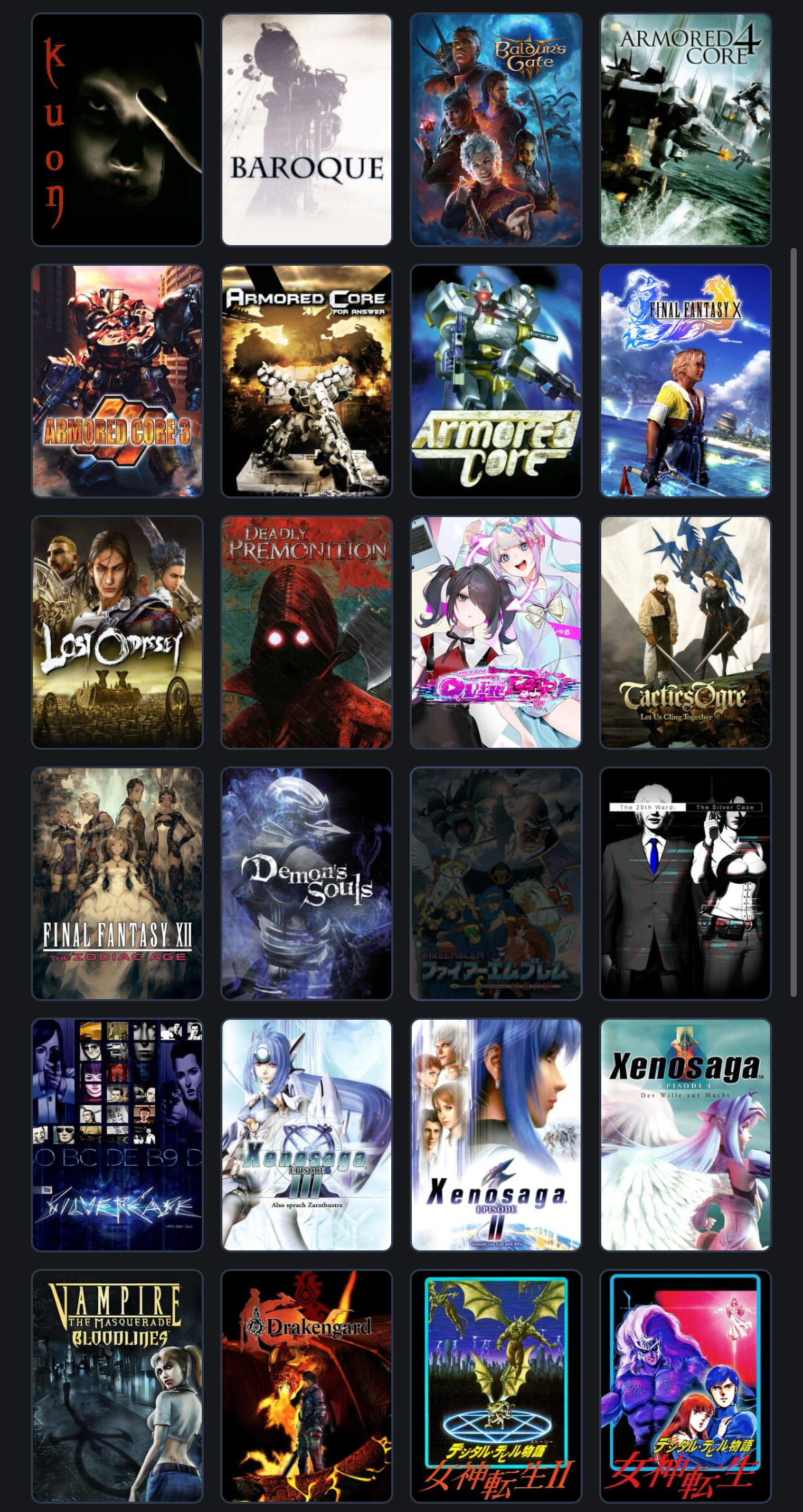The height and width of the screenshot is (1512, 803).
Task: Open the faded Fire Emblem tile
Action: pos(496,884)
